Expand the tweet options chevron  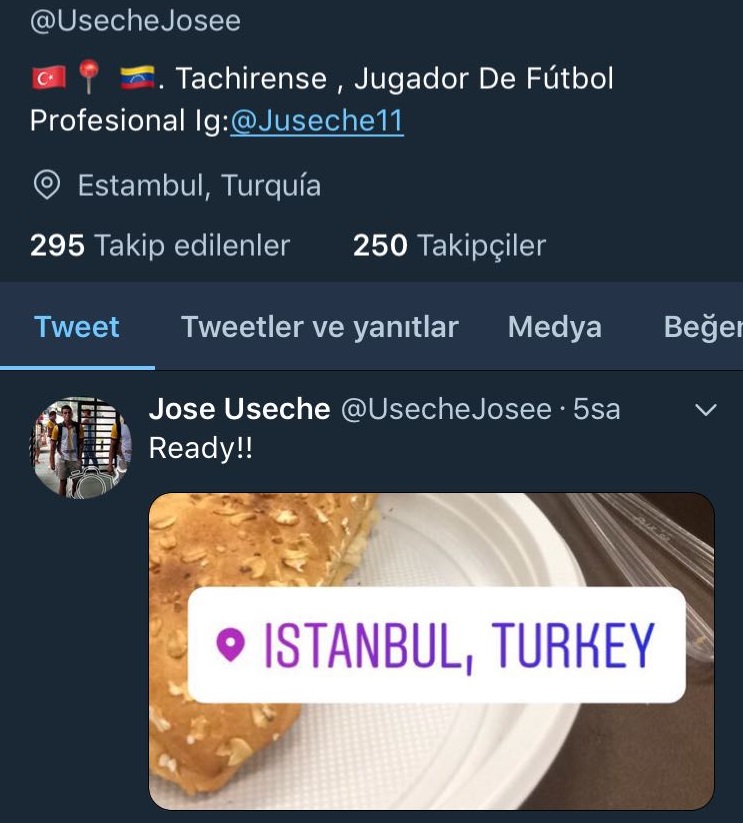(706, 410)
